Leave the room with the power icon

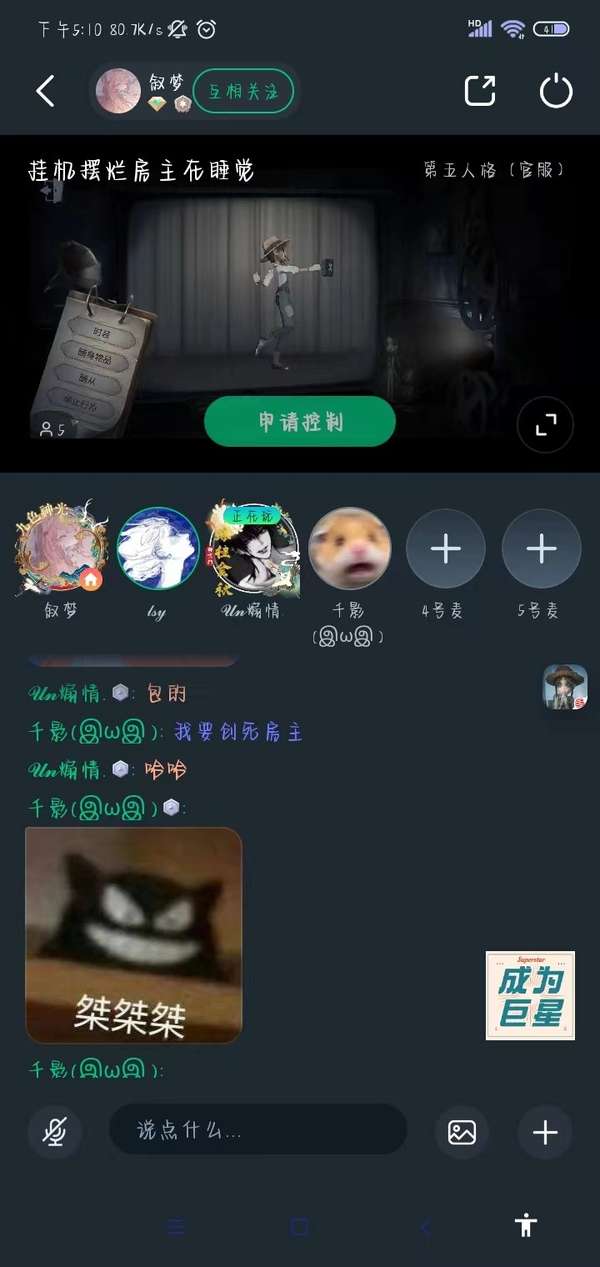click(556, 91)
